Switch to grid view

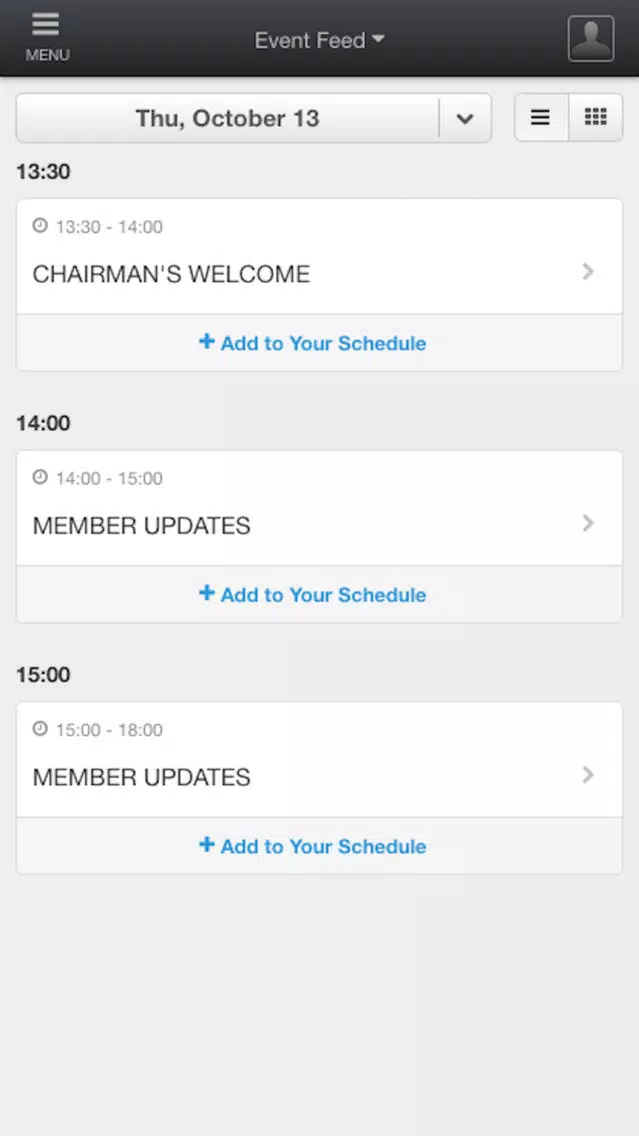click(596, 117)
